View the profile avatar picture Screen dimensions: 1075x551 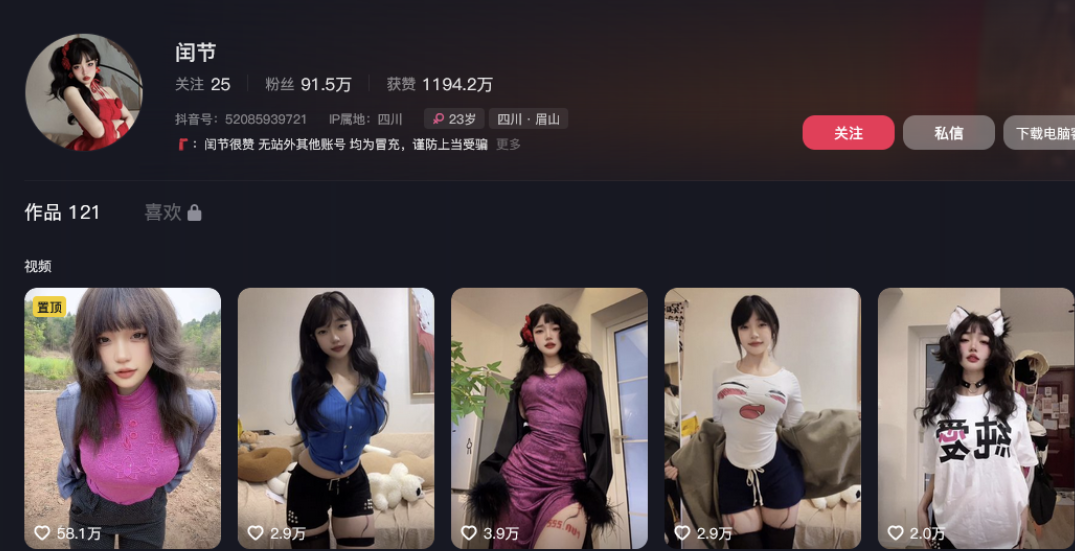pyautogui.click(x=84, y=92)
